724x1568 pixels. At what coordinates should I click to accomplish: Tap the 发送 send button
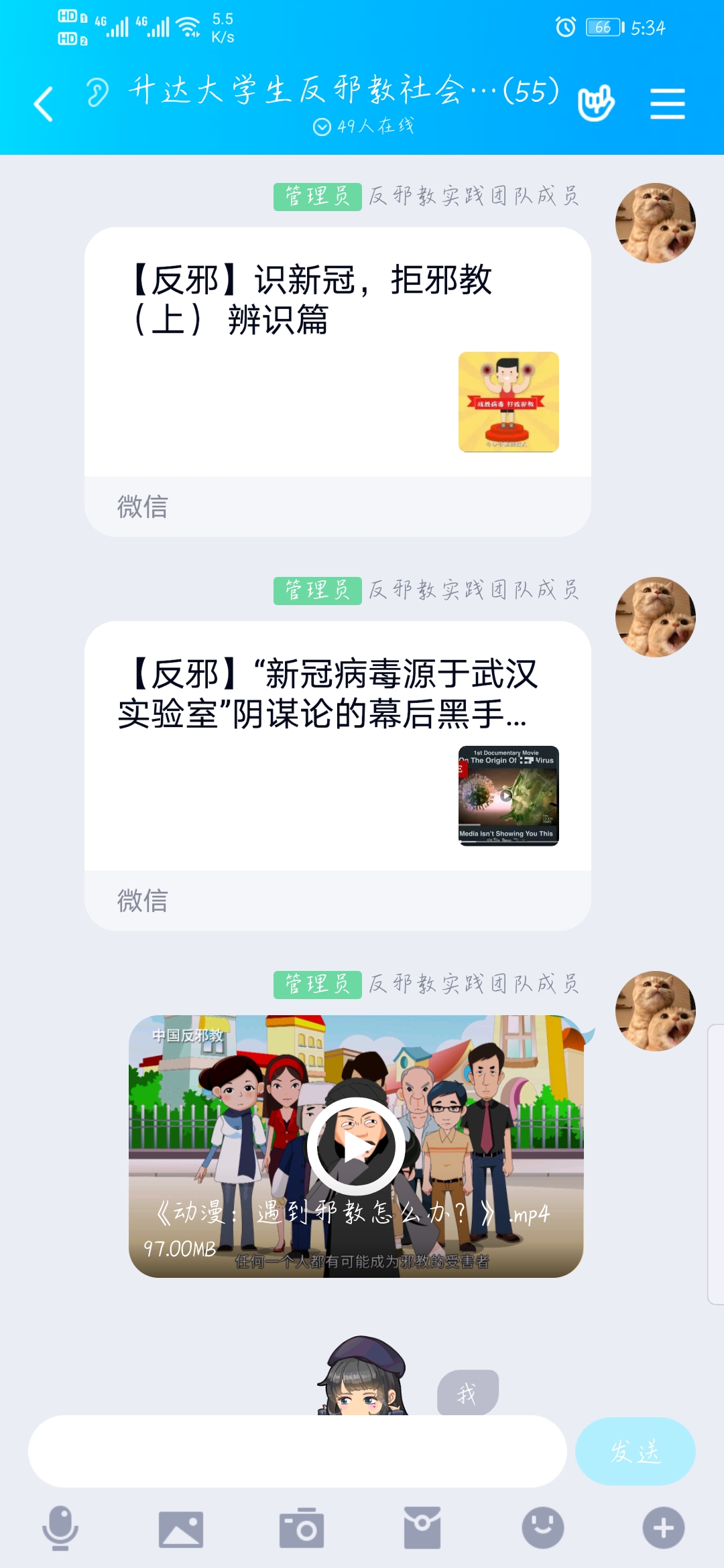635,1451
